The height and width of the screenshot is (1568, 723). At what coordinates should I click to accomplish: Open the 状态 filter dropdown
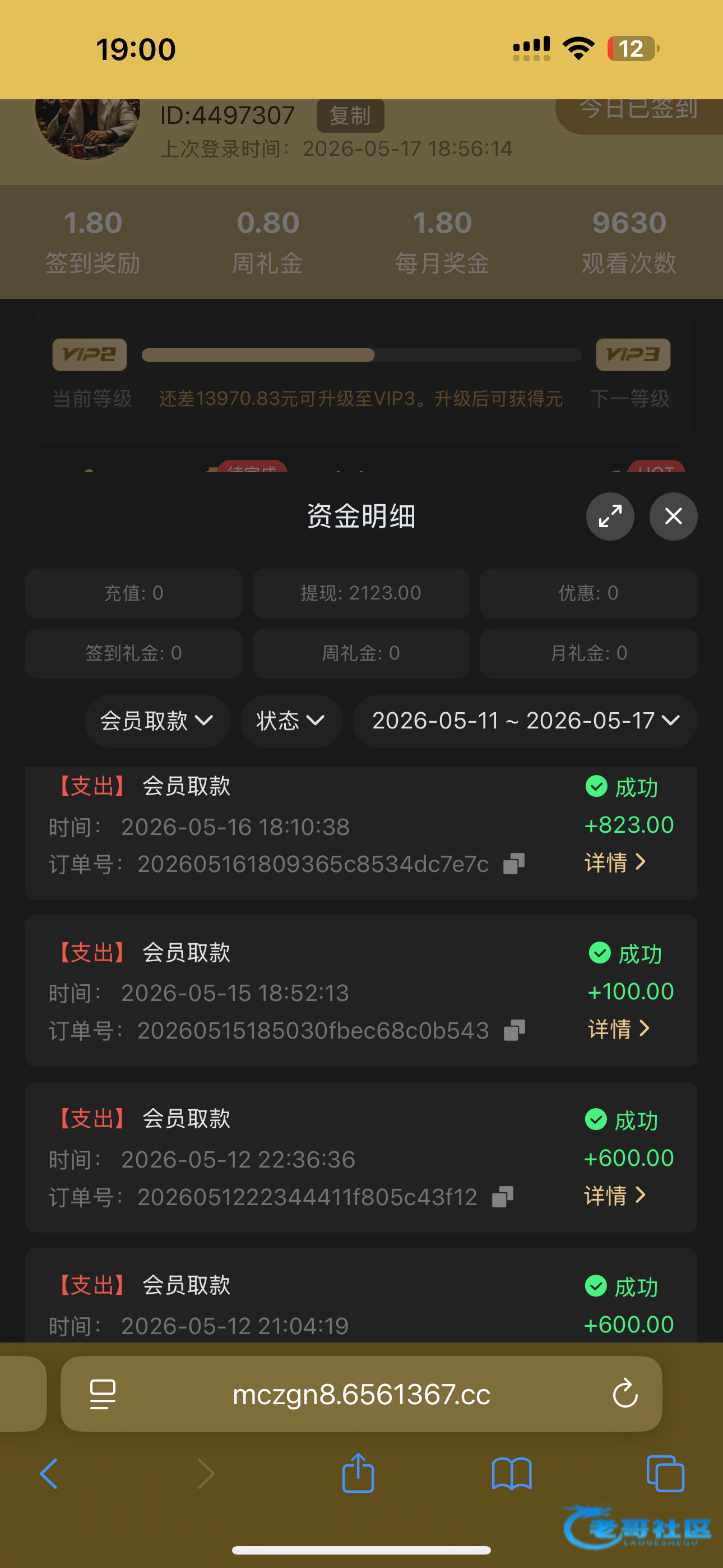pos(291,721)
